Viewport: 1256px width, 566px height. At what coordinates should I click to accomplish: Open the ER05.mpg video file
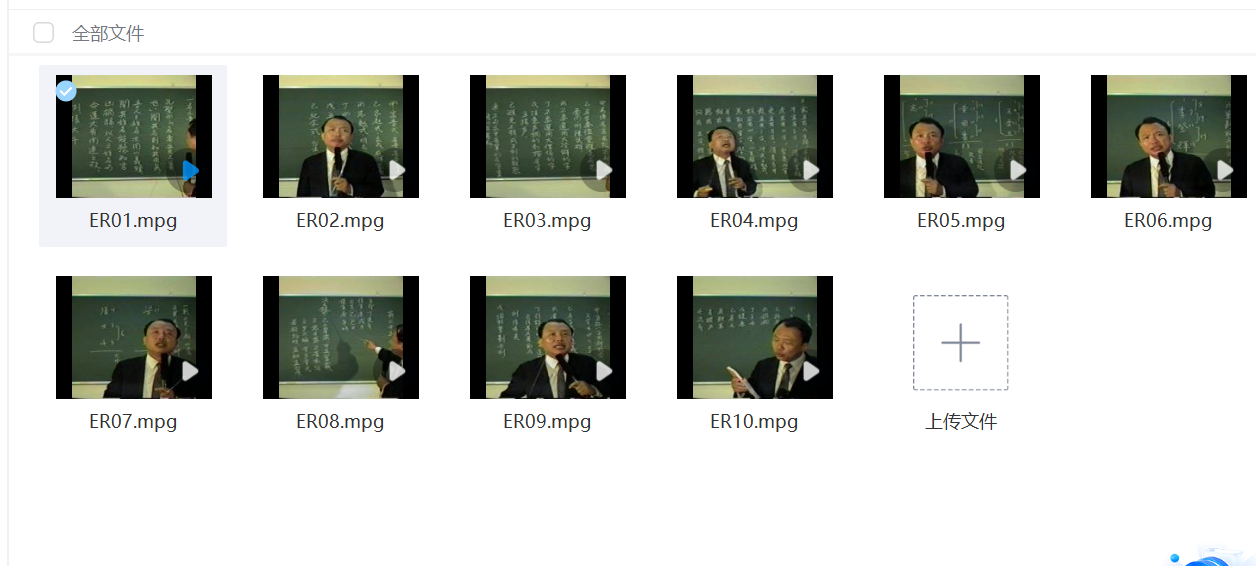point(961,136)
